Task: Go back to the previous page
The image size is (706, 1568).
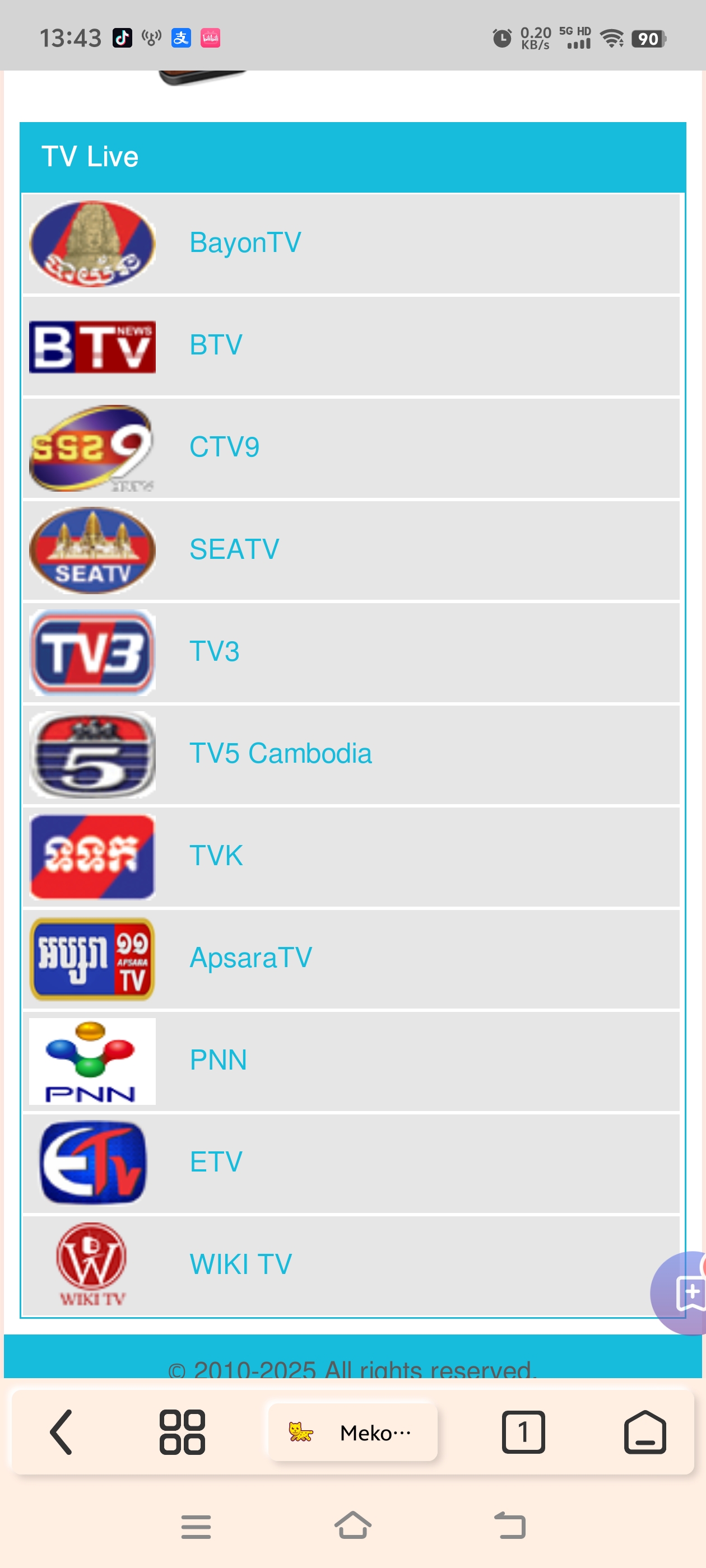Action: [x=62, y=1432]
